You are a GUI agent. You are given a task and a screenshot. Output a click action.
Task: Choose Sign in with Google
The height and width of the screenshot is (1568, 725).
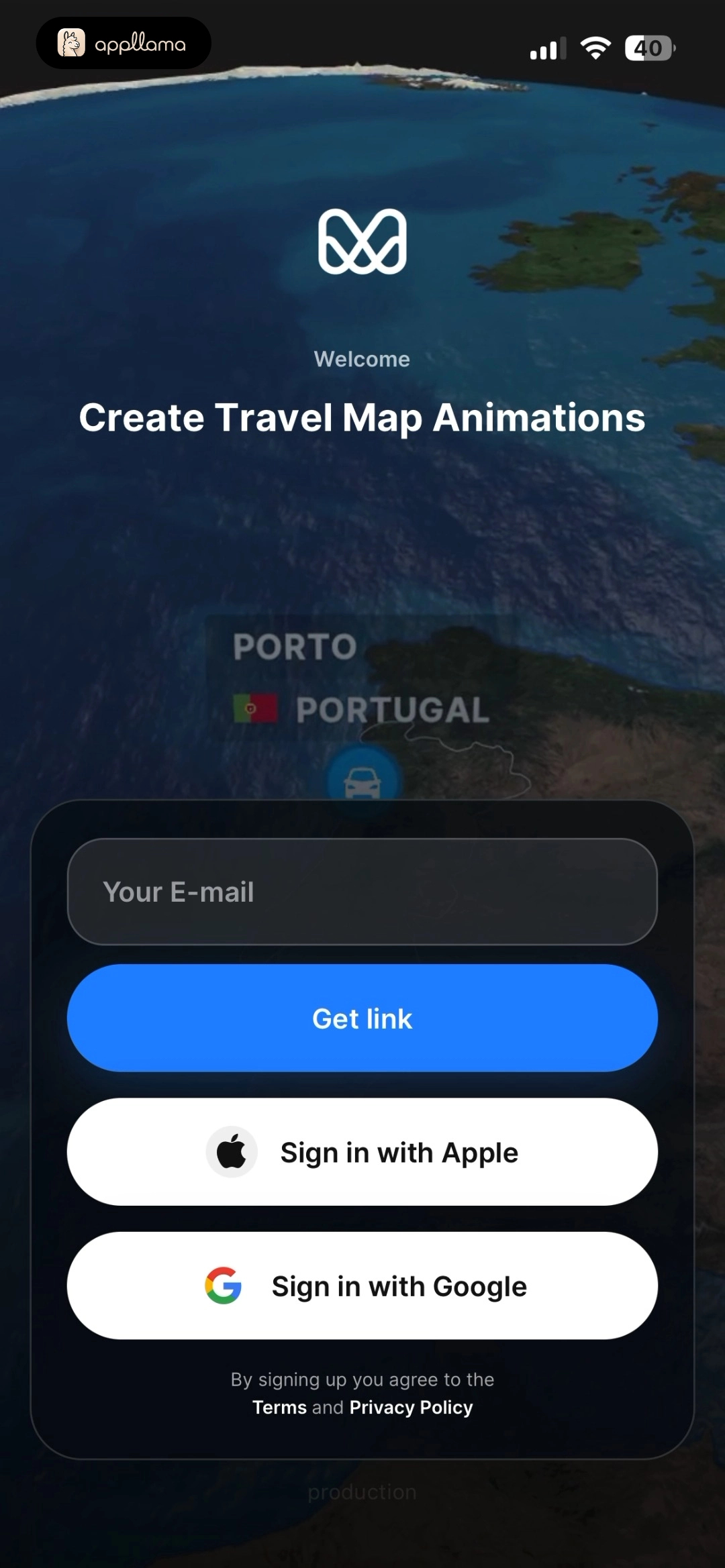pyautogui.click(x=362, y=1286)
